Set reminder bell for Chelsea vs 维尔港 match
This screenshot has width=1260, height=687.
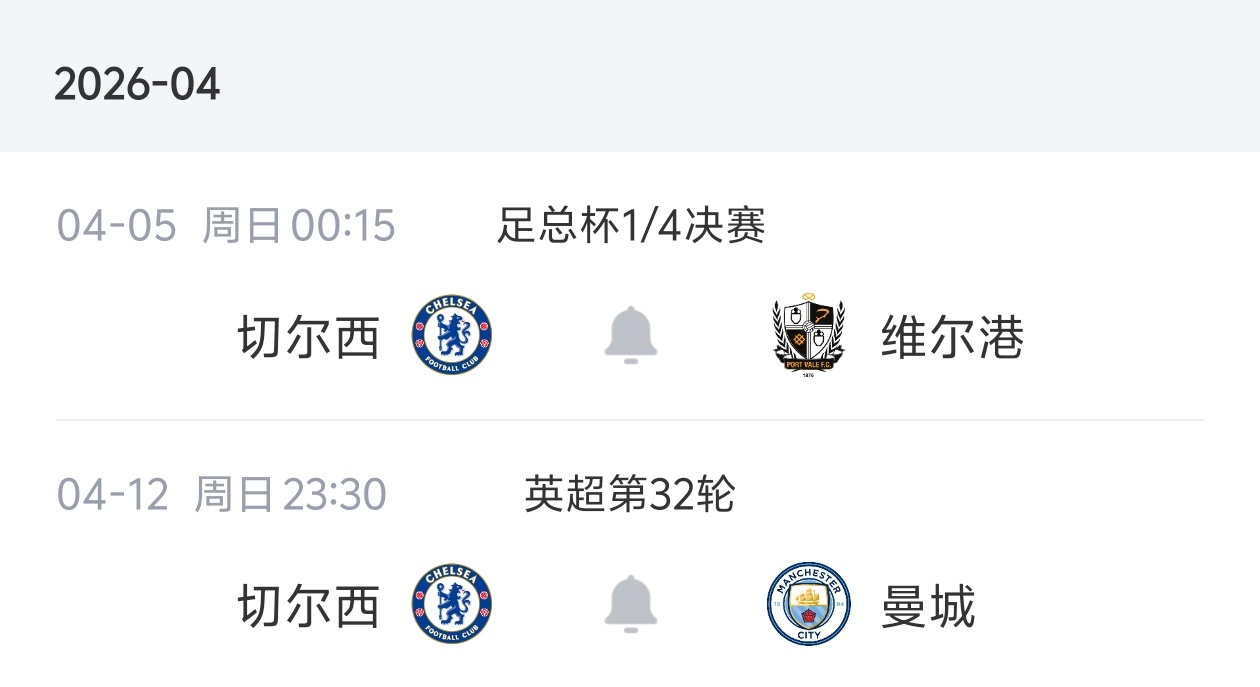click(631, 335)
